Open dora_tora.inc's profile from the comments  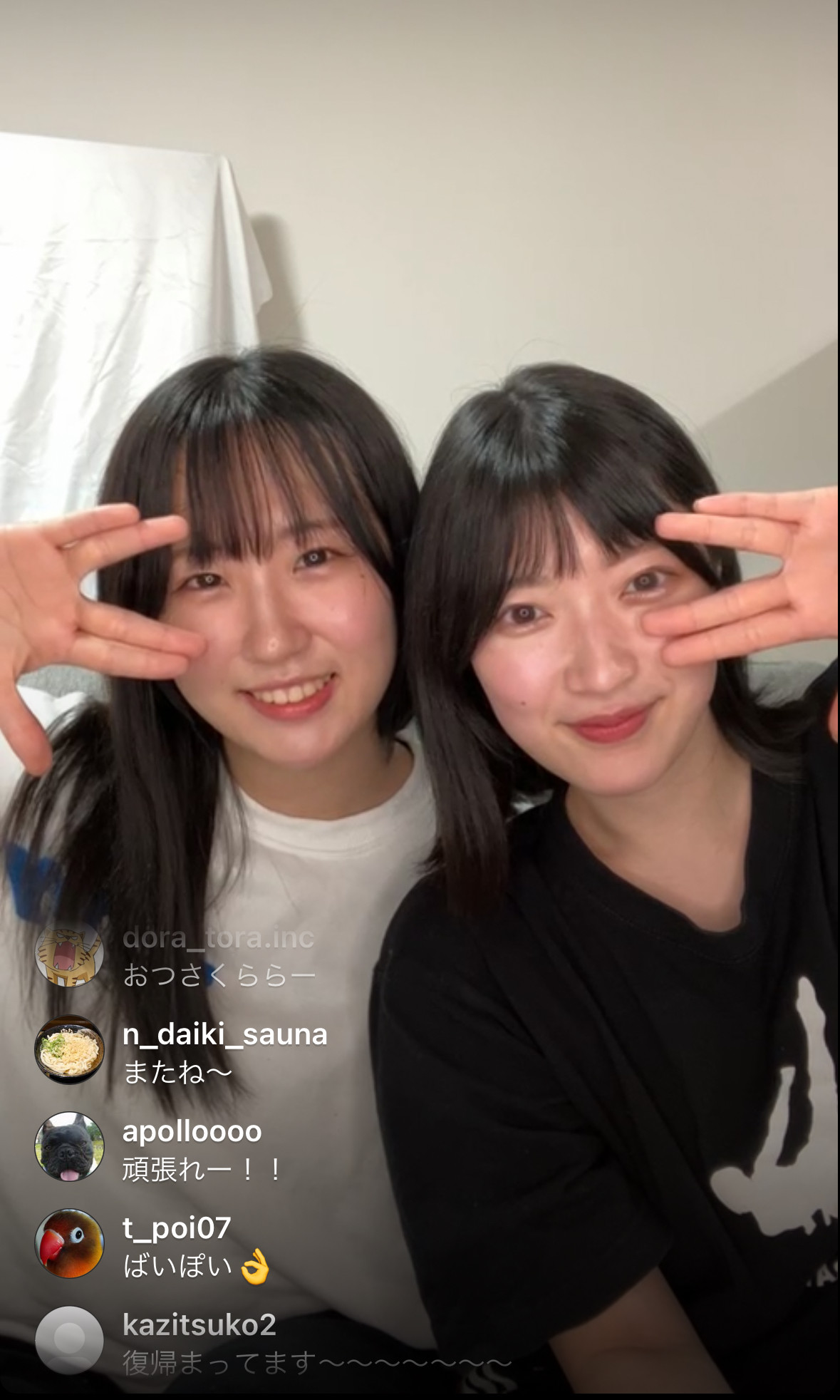tap(218, 938)
